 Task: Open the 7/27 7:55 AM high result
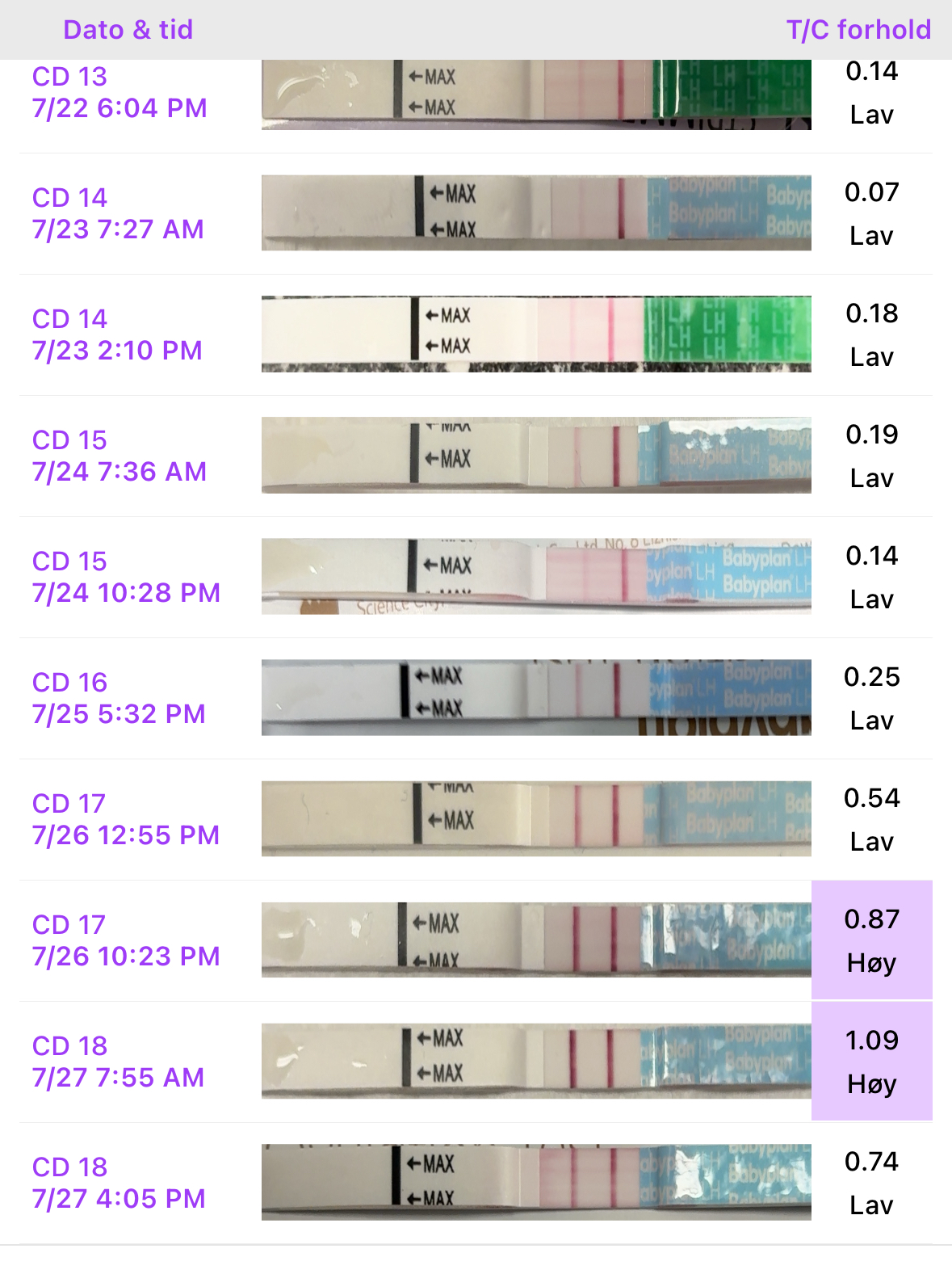(871, 1062)
